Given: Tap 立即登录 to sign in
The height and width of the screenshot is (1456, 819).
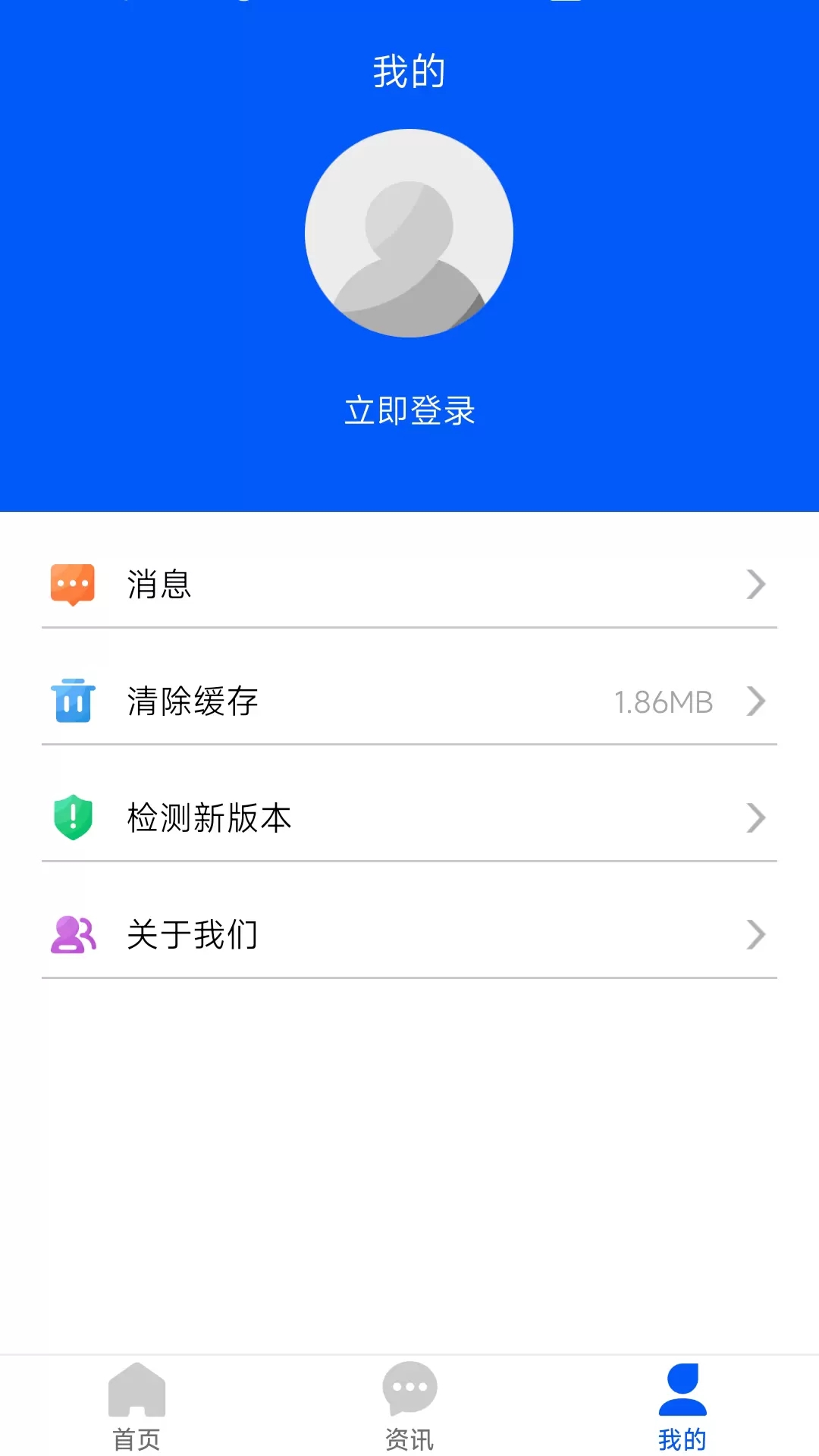Looking at the screenshot, I should click(x=409, y=410).
